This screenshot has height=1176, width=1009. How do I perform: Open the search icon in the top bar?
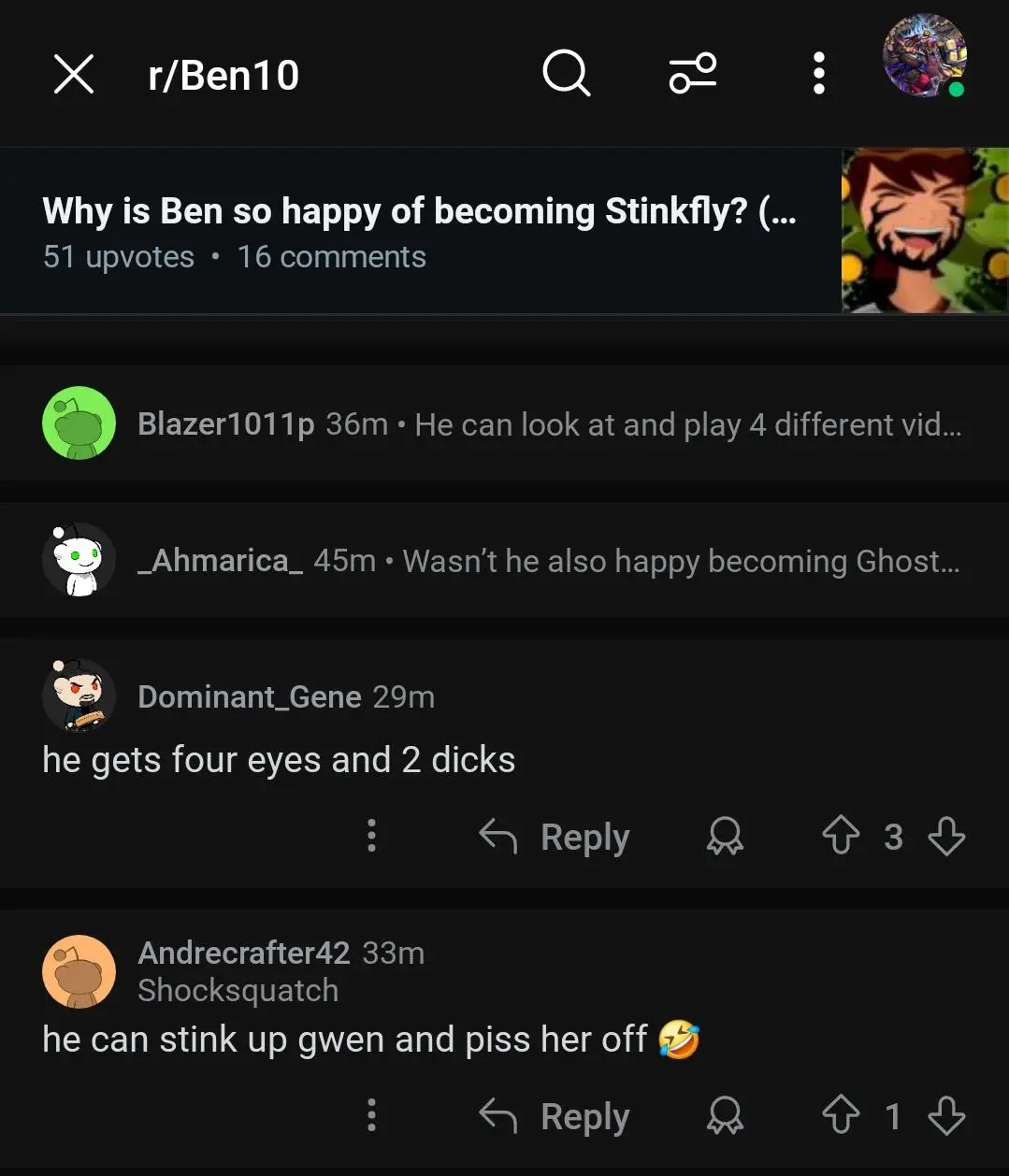pyautogui.click(x=566, y=74)
